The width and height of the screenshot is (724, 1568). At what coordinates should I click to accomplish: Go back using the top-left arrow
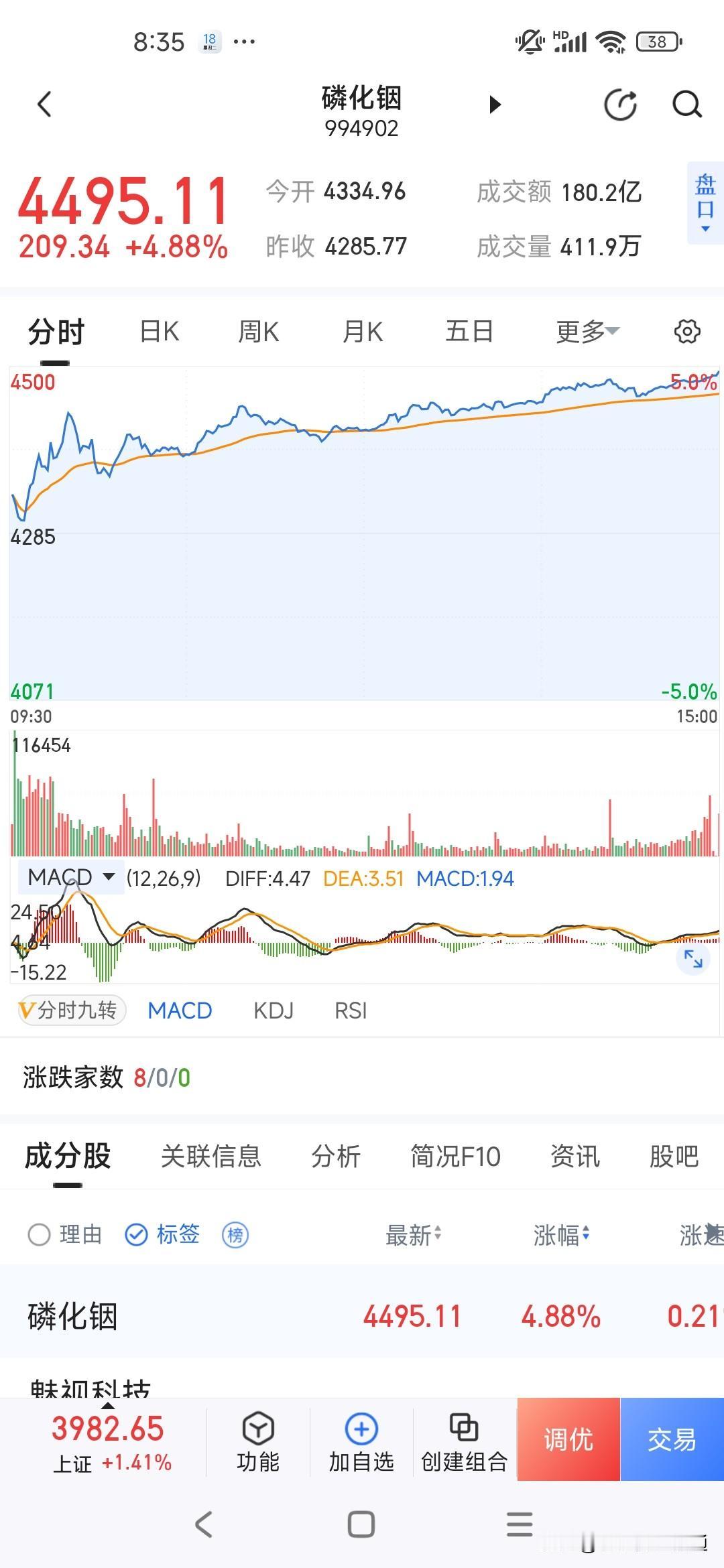click(45, 105)
